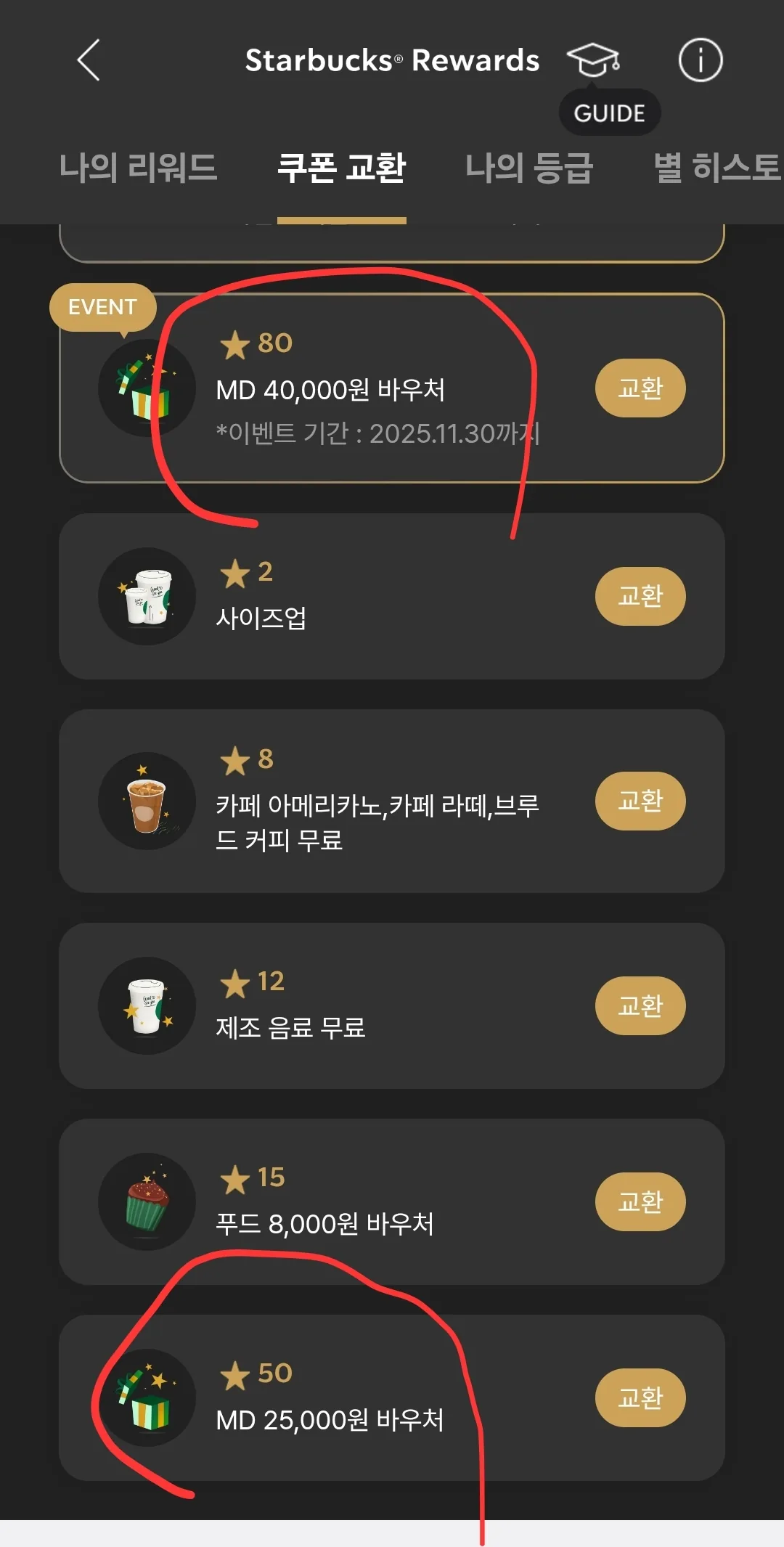Exchange 80 stars for MD 40,000원 바우처
The image size is (784, 1547).
(x=640, y=388)
